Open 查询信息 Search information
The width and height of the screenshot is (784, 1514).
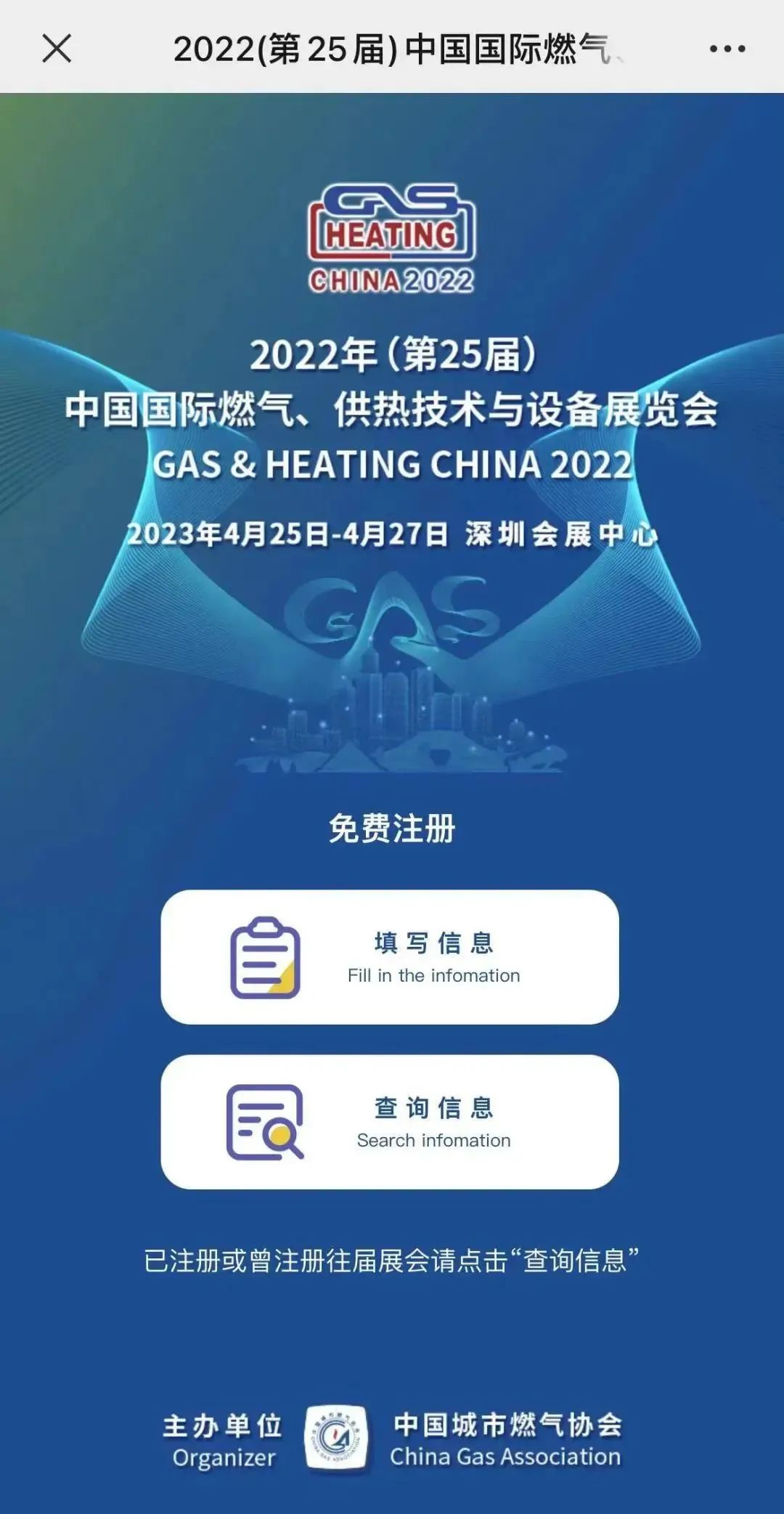(x=390, y=1122)
